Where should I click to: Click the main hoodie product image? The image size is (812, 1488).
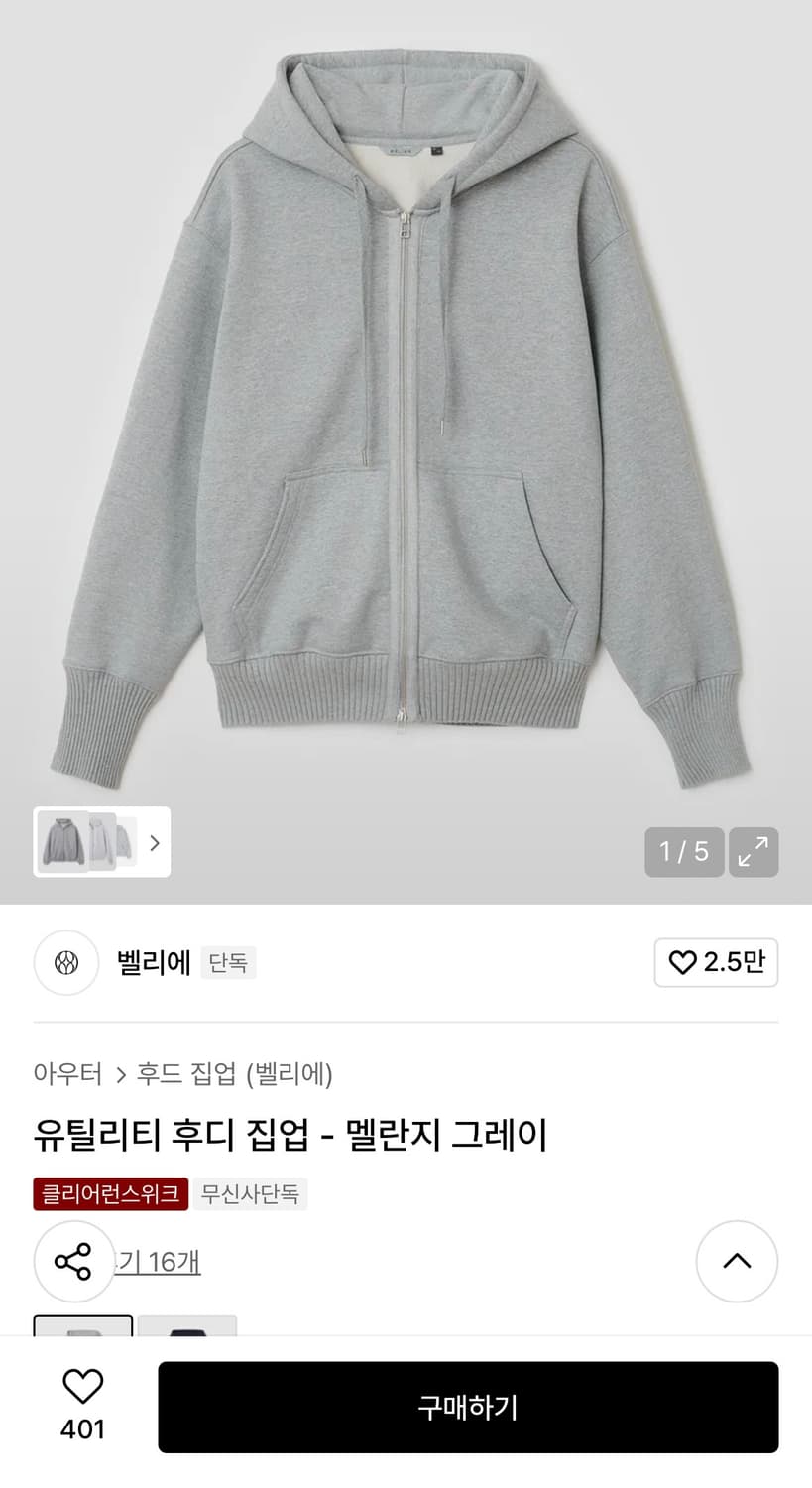pos(406,417)
